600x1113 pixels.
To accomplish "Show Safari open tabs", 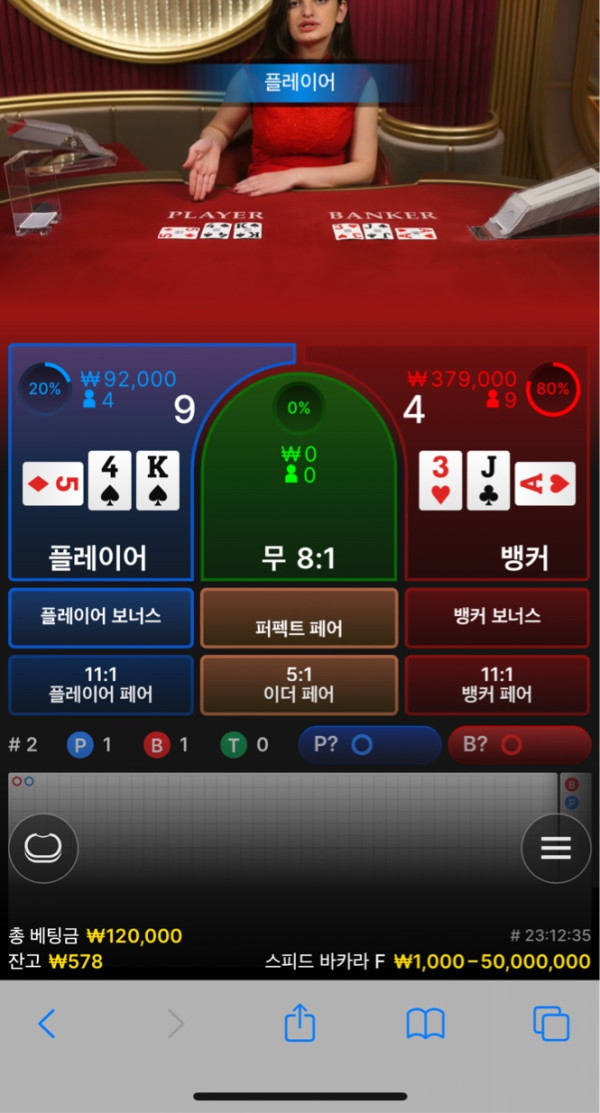I will 551,1023.
